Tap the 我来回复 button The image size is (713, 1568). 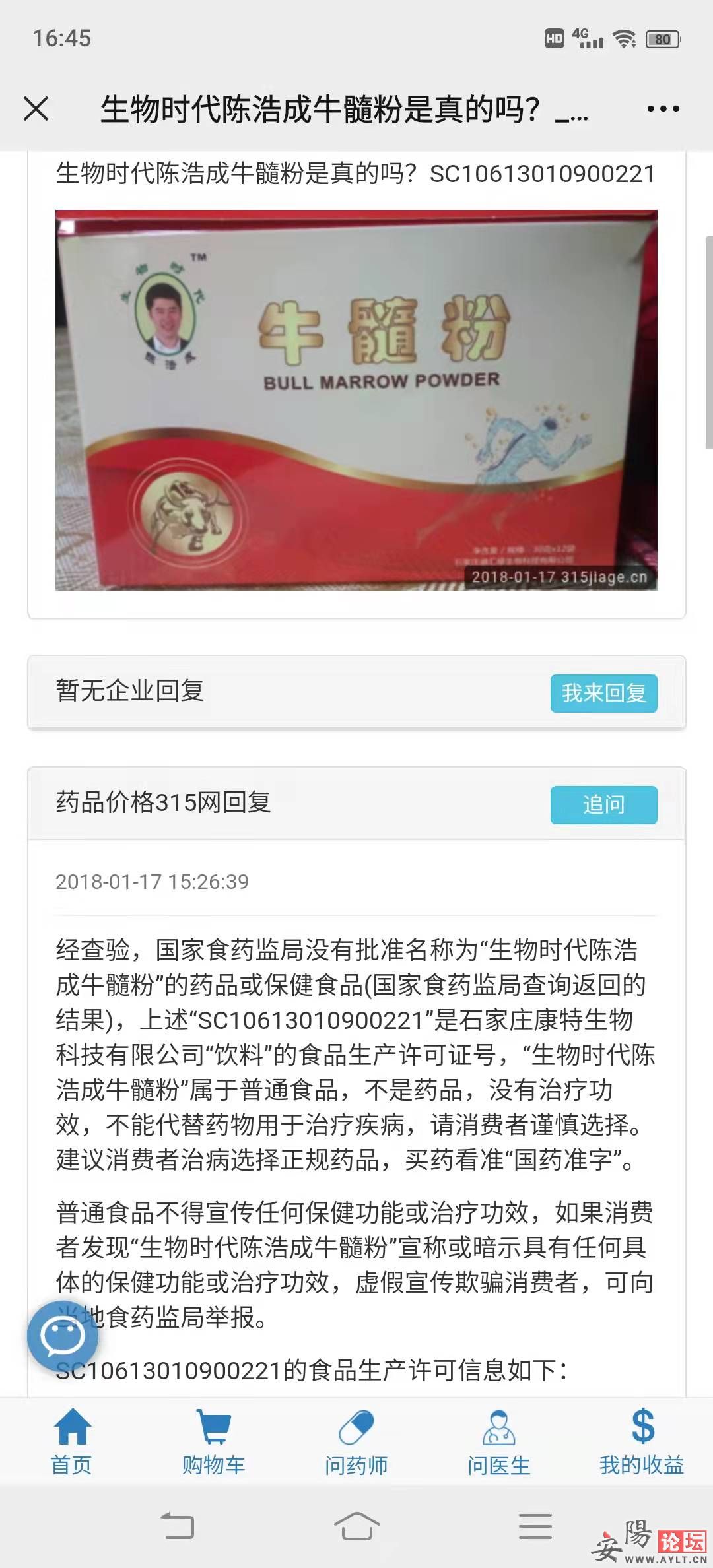(603, 693)
